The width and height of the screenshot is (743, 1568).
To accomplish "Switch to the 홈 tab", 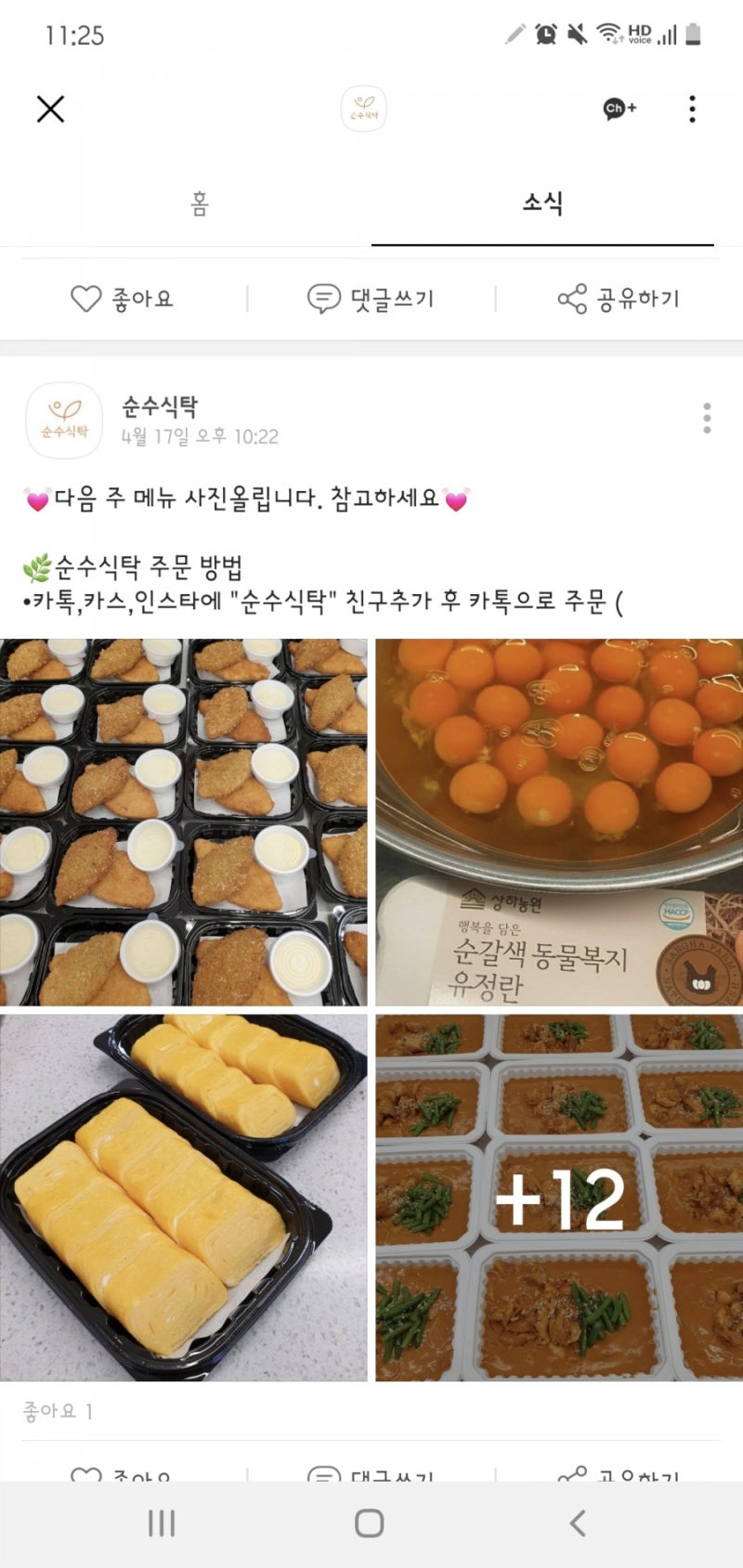I will point(200,203).
